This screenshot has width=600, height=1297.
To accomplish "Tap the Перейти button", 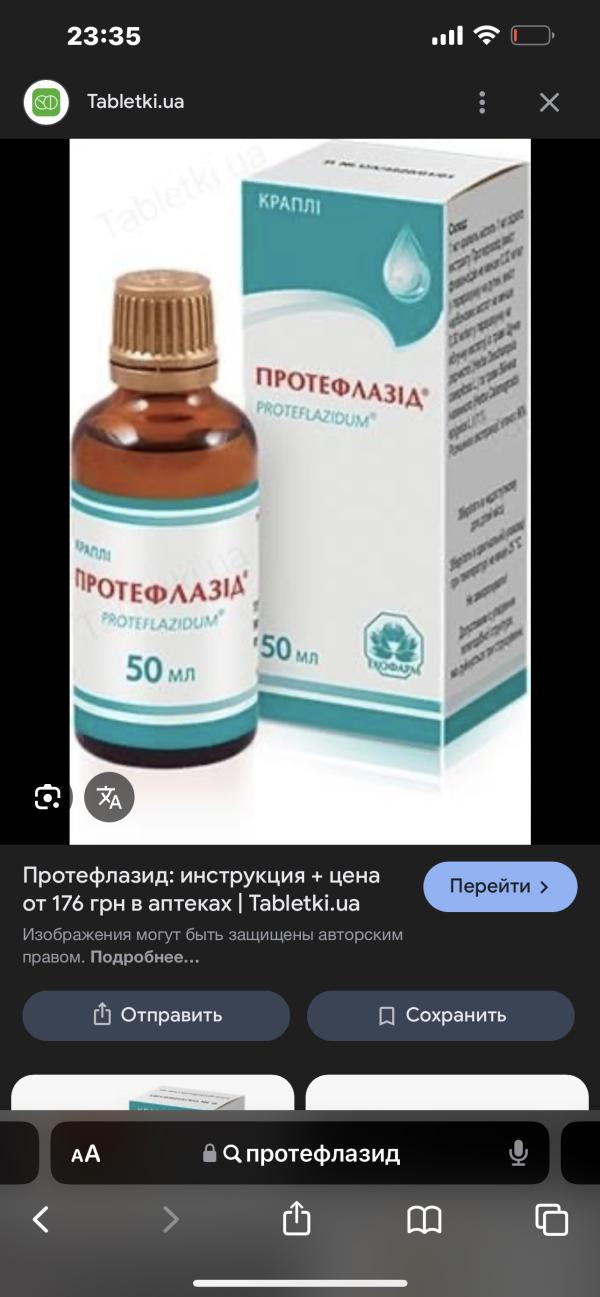I will click(x=500, y=886).
